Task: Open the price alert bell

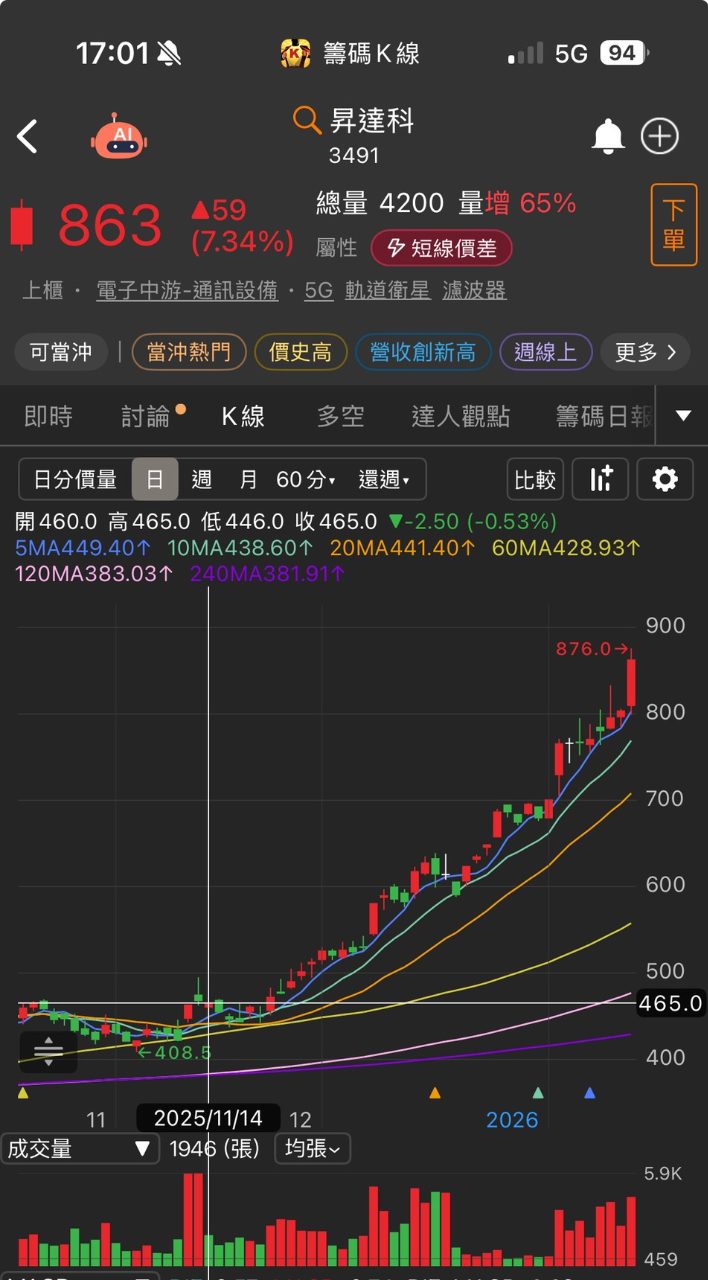Action: [x=607, y=137]
